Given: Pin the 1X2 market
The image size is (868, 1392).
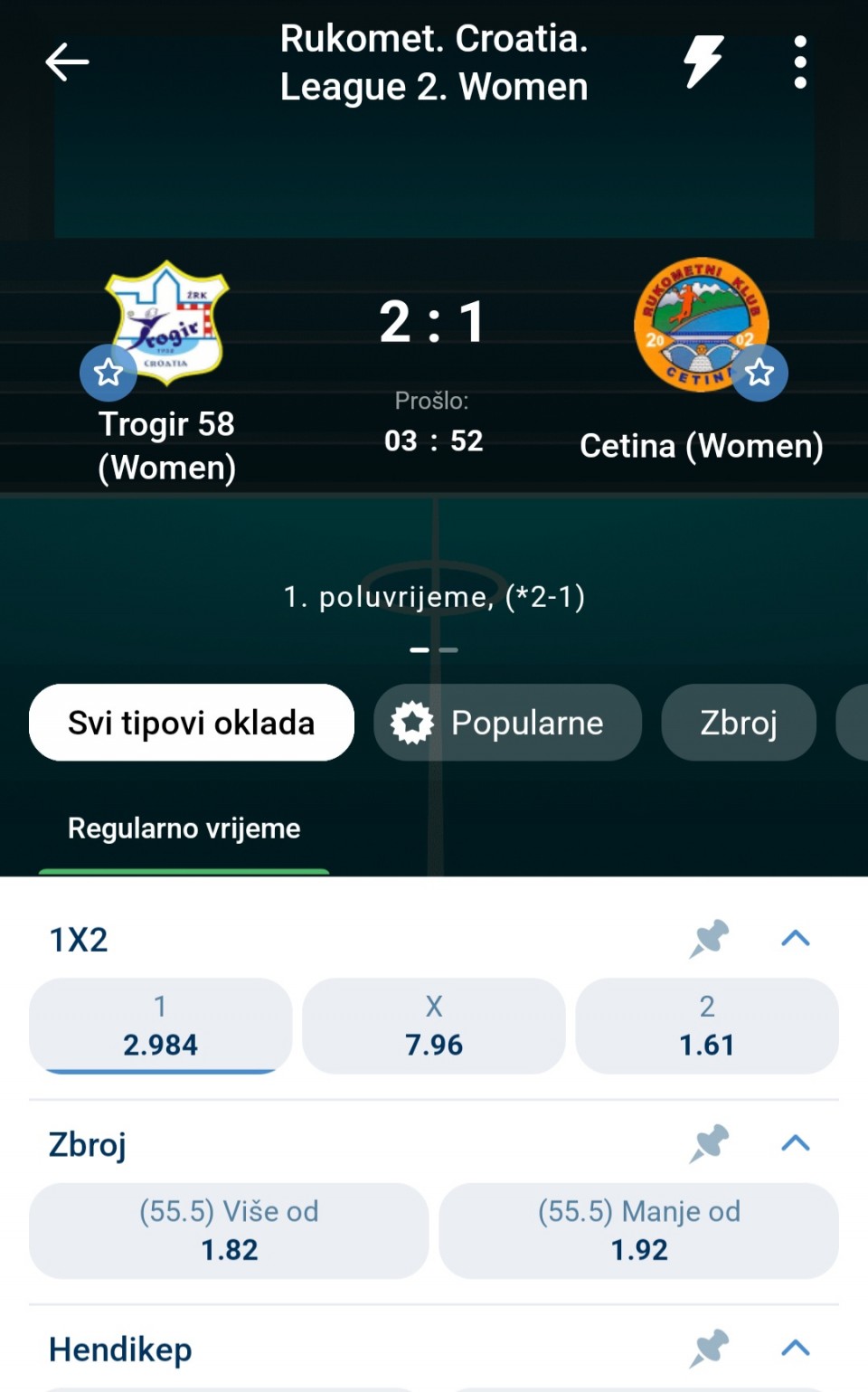Looking at the screenshot, I should 709,939.
